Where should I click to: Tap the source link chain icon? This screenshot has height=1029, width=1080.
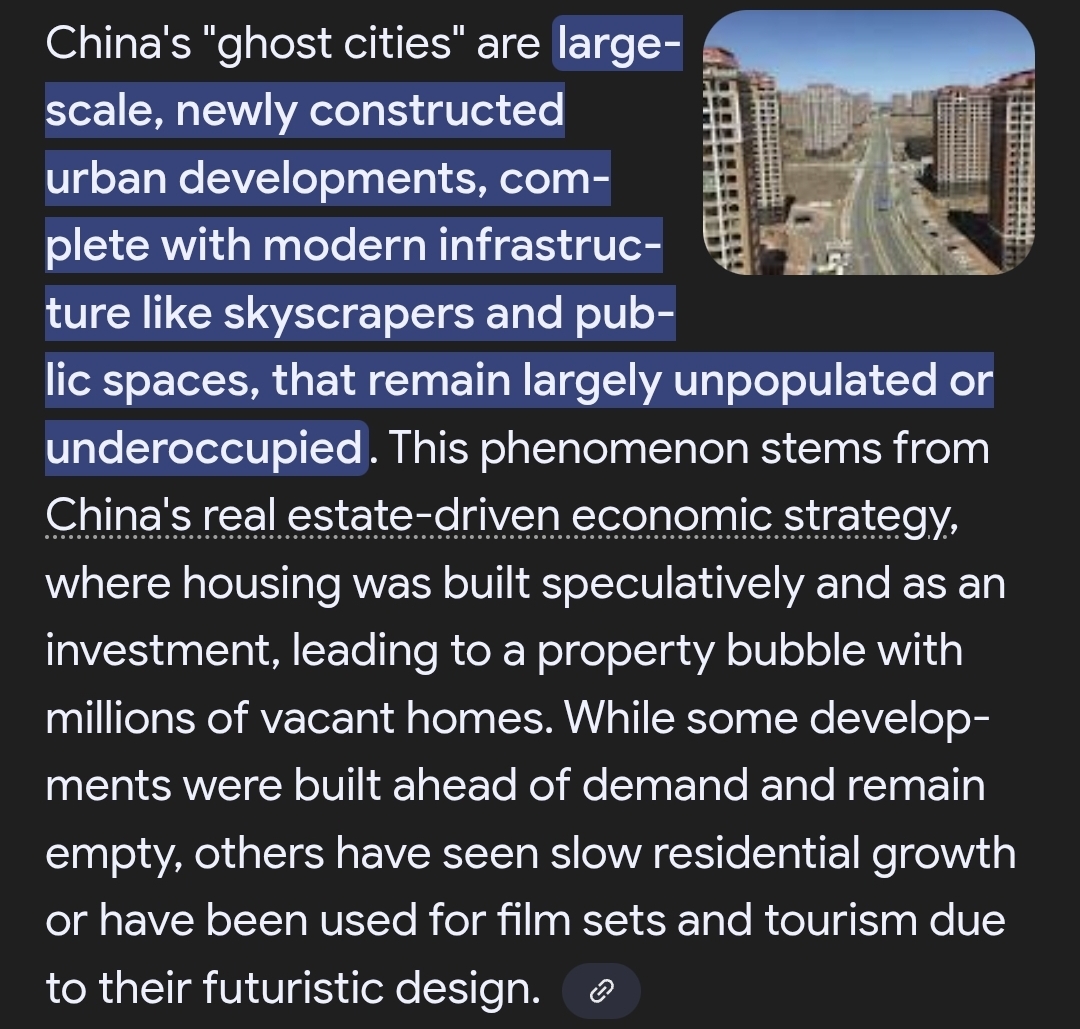pyautogui.click(x=601, y=991)
